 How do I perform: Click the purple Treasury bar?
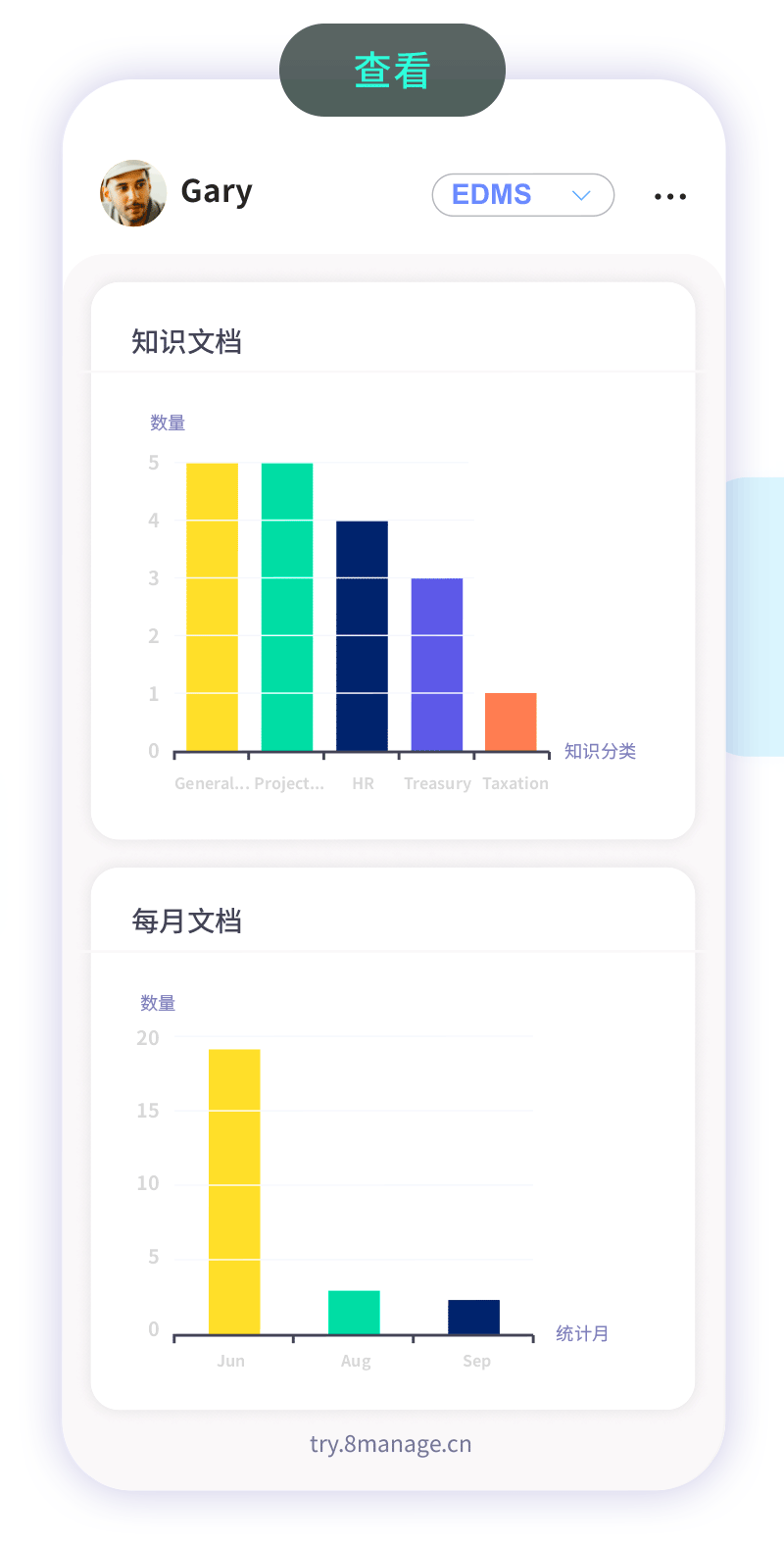tap(437, 667)
